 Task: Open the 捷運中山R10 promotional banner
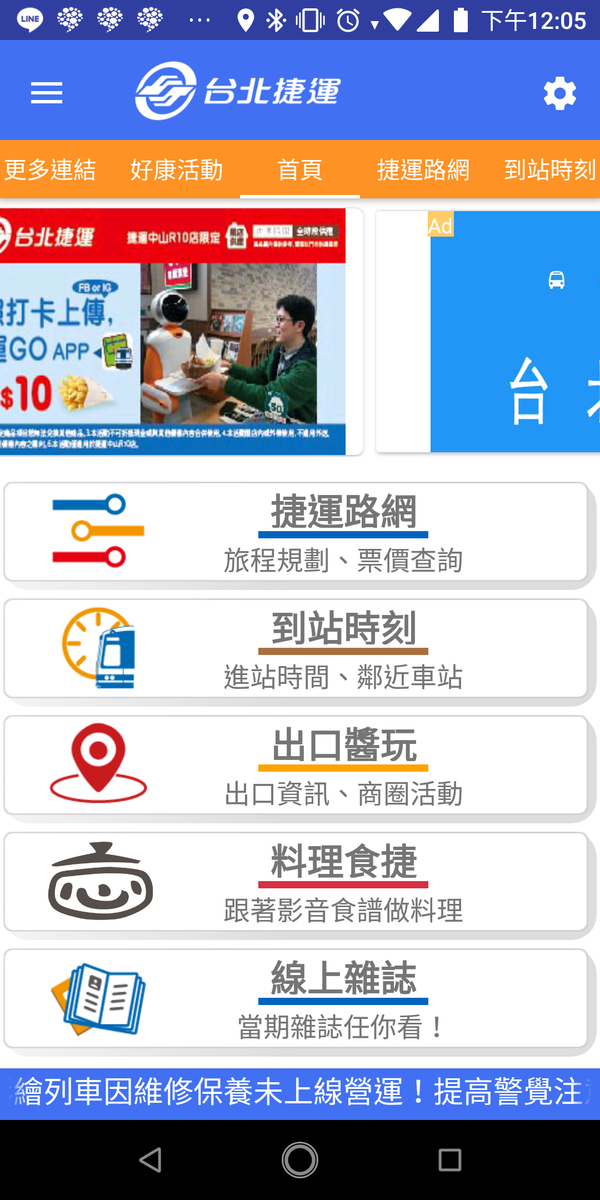[180, 331]
